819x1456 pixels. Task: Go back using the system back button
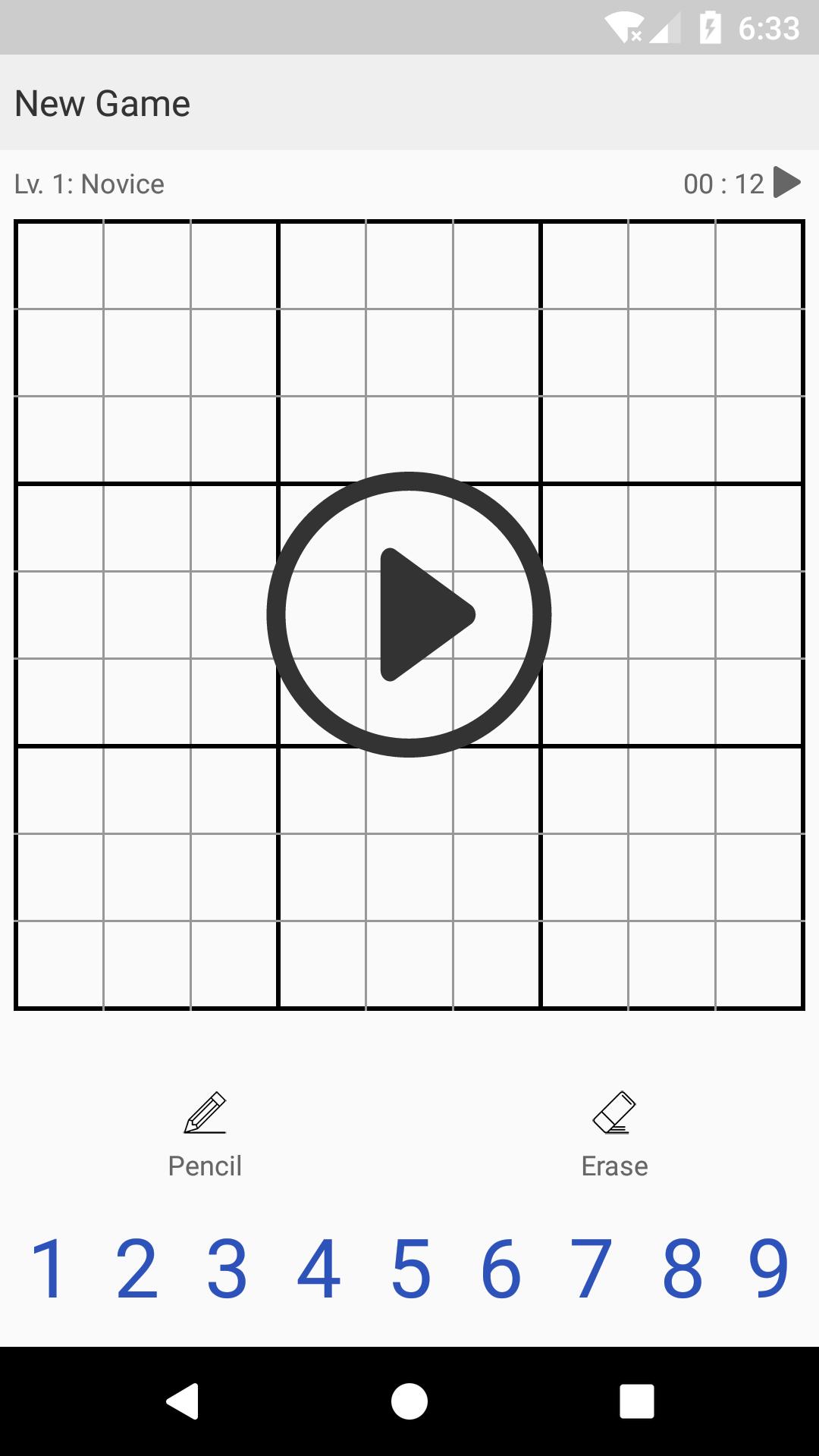(x=182, y=1401)
